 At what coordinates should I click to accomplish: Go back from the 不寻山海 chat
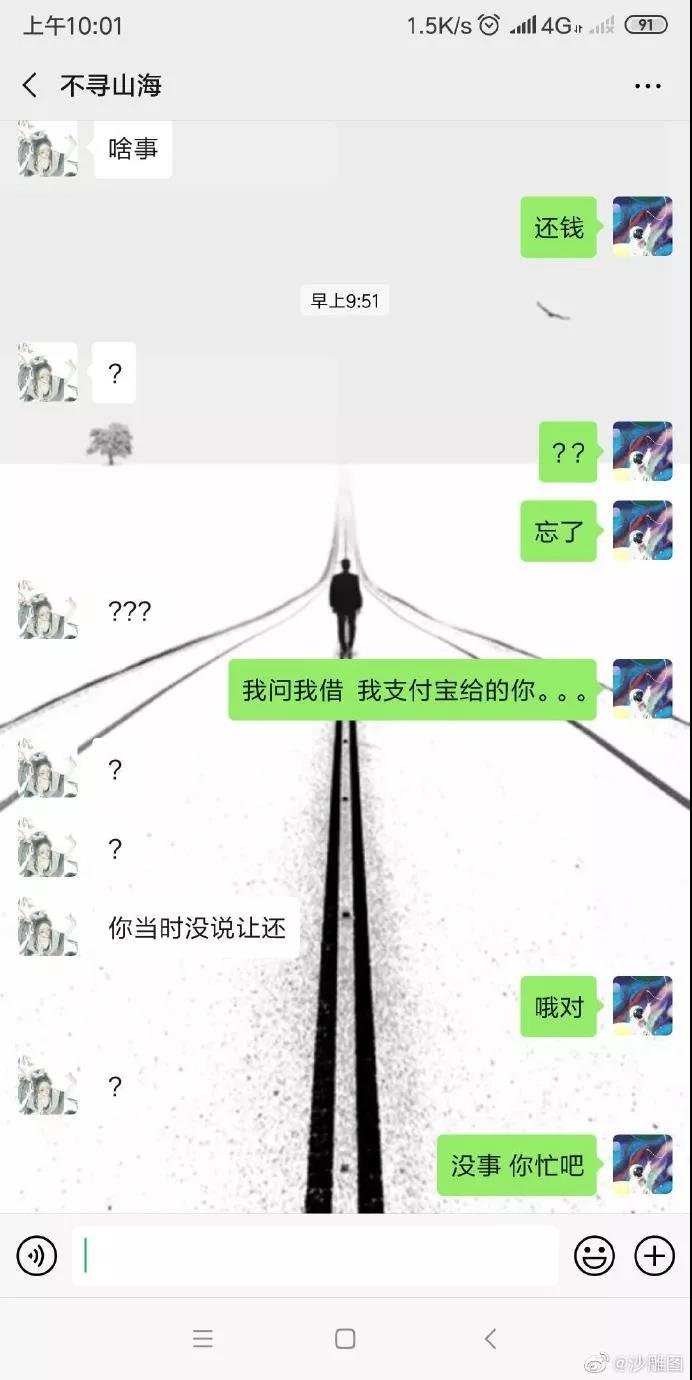coord(30,86)
